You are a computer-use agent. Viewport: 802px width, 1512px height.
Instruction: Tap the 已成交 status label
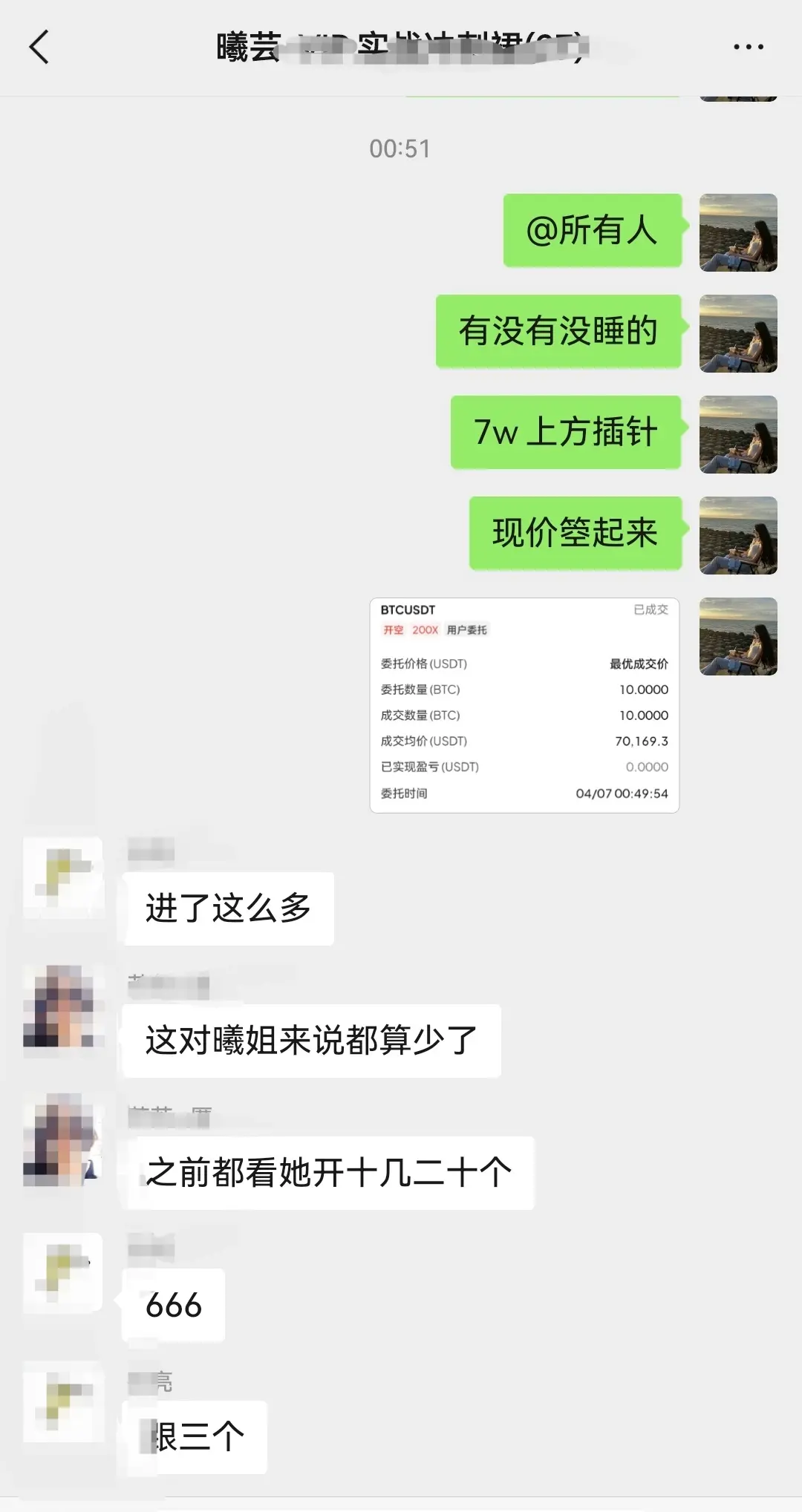[x=651, y=609]
